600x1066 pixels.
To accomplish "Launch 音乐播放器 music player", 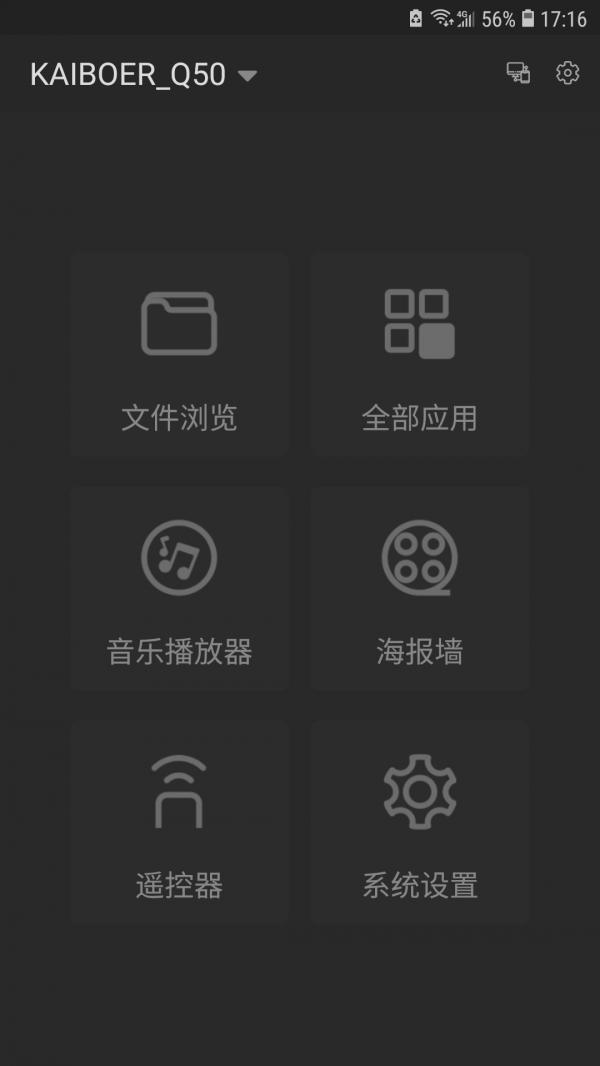I will 179,588.
